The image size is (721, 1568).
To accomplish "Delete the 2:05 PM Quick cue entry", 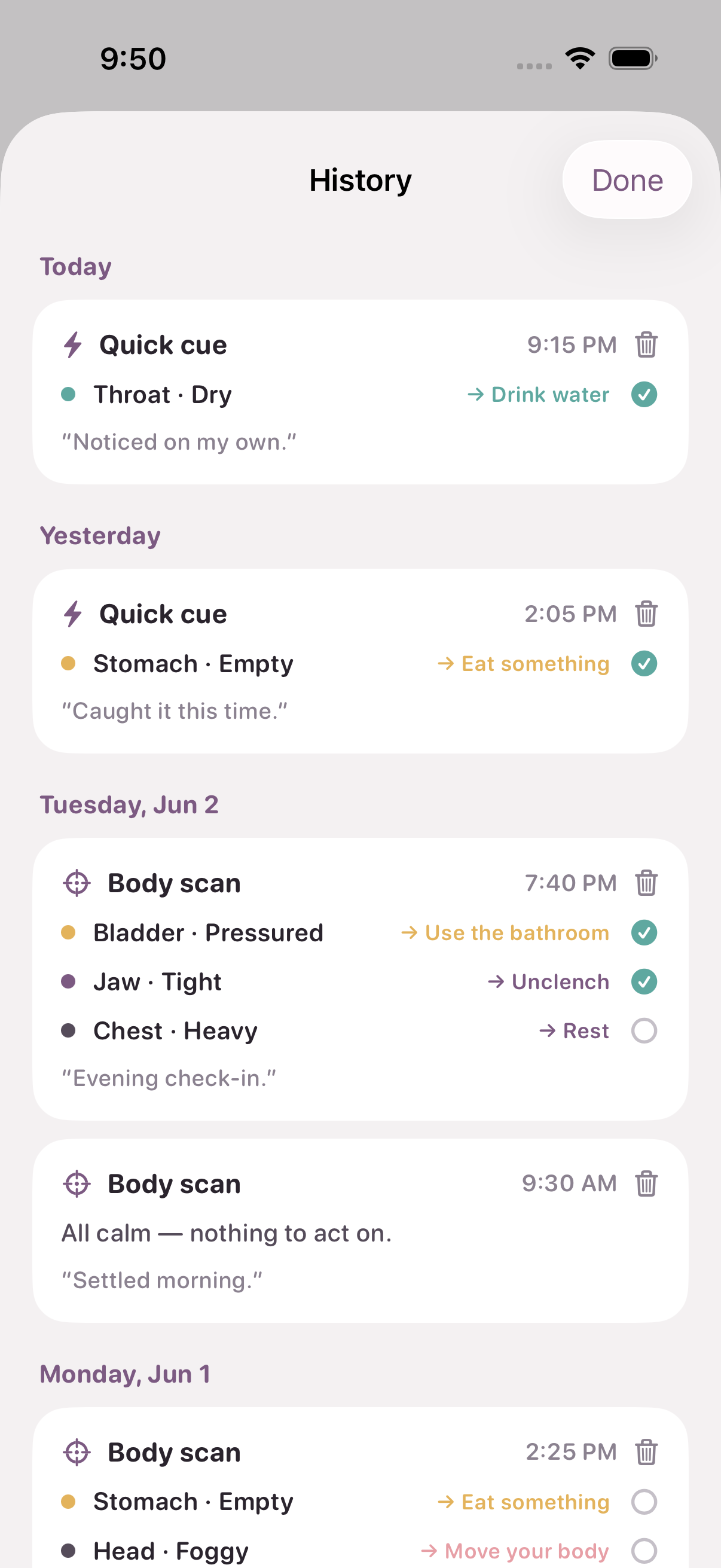I will [x=646, y=614].
